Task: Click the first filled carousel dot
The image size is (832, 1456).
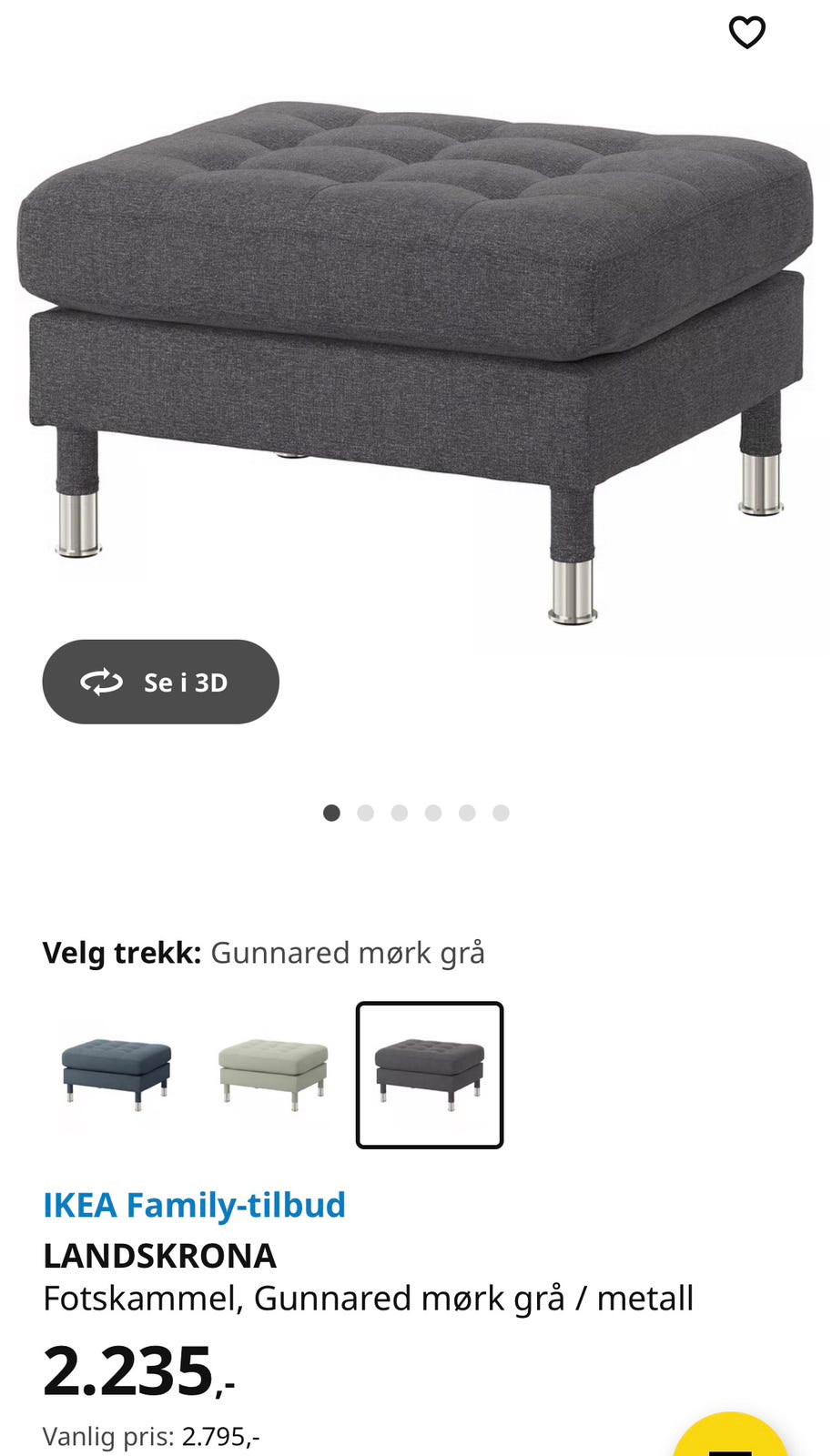Action: 331,812
